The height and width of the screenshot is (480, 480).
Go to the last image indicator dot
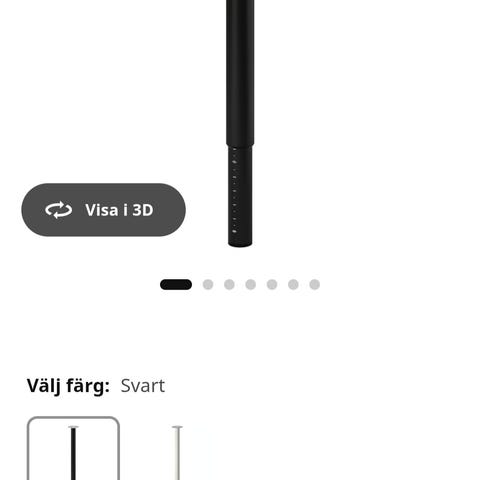click(x=315, y=284)
